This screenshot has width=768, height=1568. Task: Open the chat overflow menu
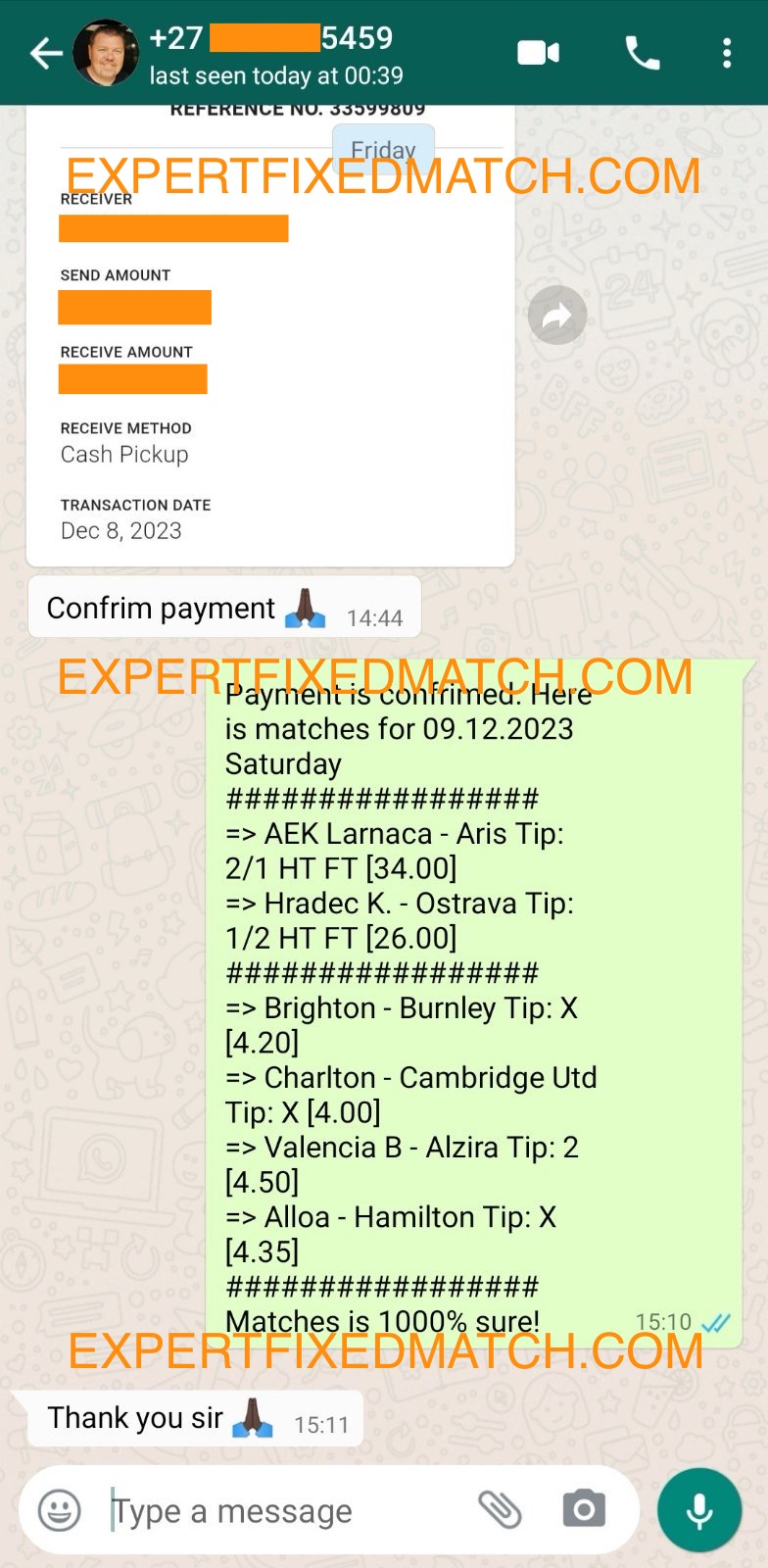(x=726, y=53)
